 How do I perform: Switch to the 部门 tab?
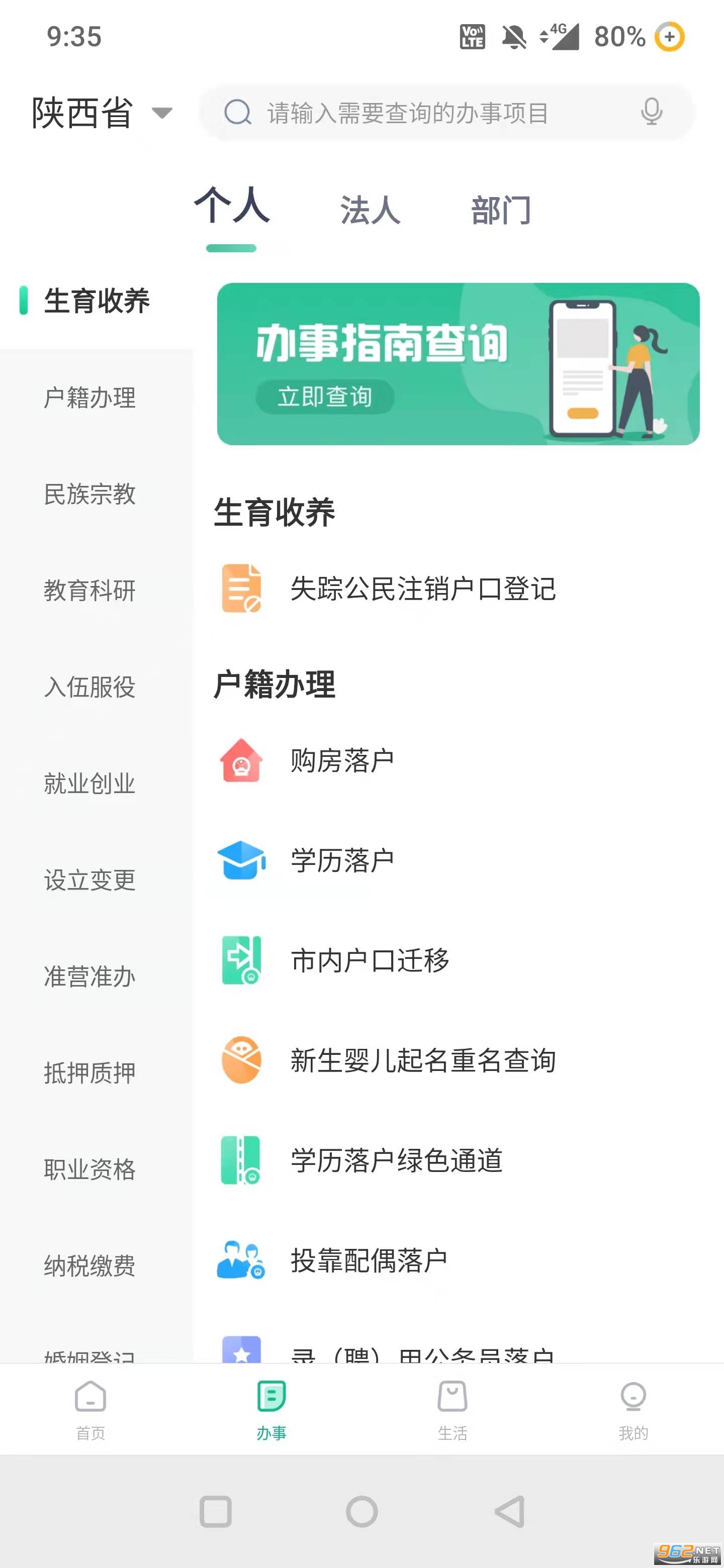(501, 211)
